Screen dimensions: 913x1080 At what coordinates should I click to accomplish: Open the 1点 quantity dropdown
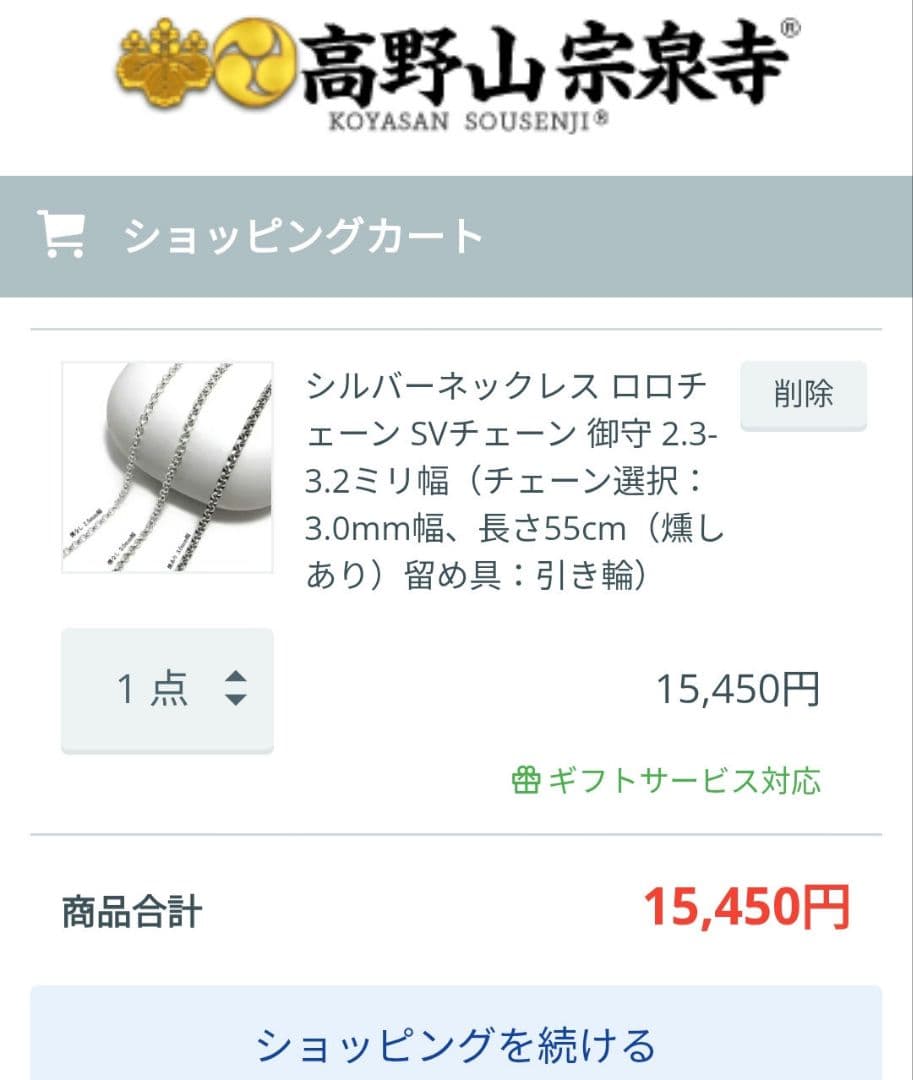[167, 689]
